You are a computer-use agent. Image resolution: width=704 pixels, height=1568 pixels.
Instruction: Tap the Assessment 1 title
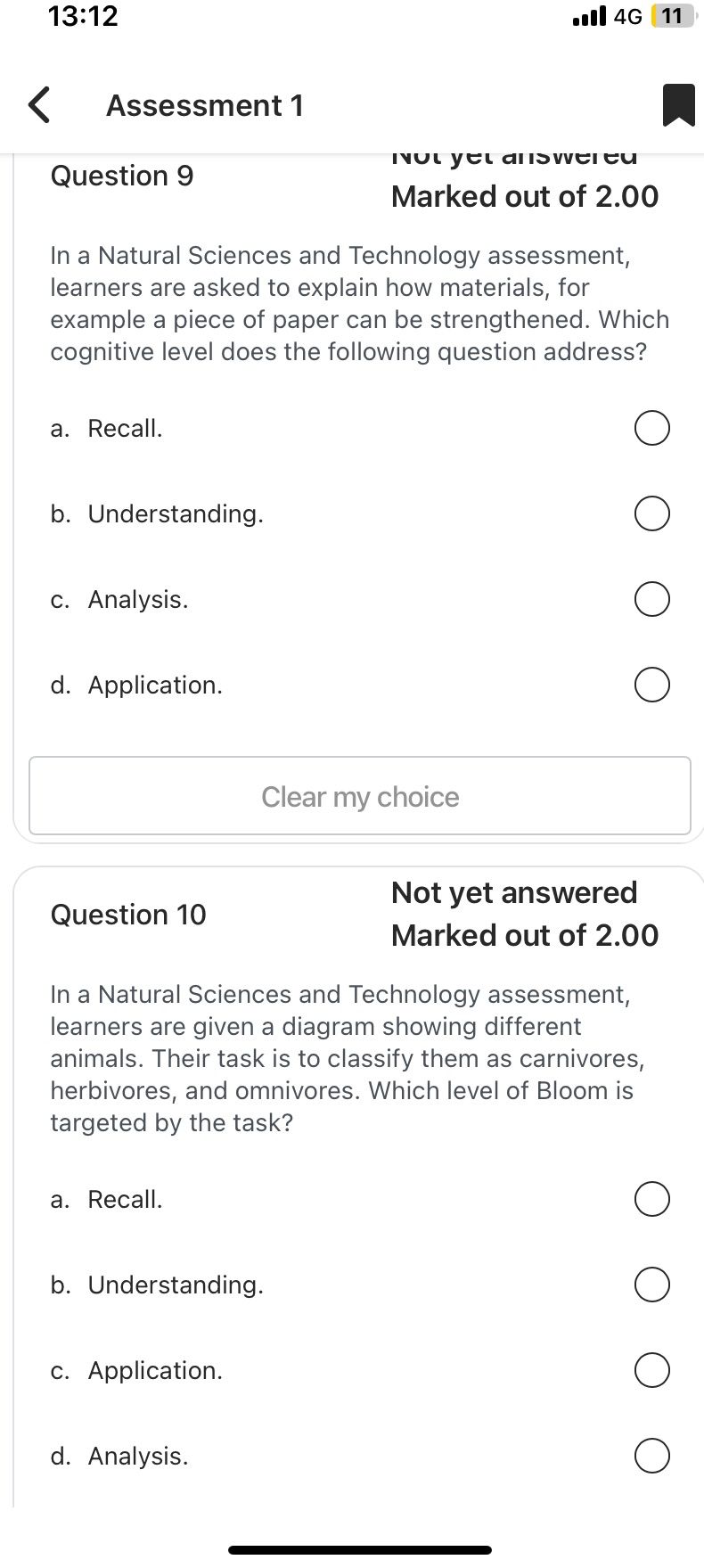coord(205,104)
